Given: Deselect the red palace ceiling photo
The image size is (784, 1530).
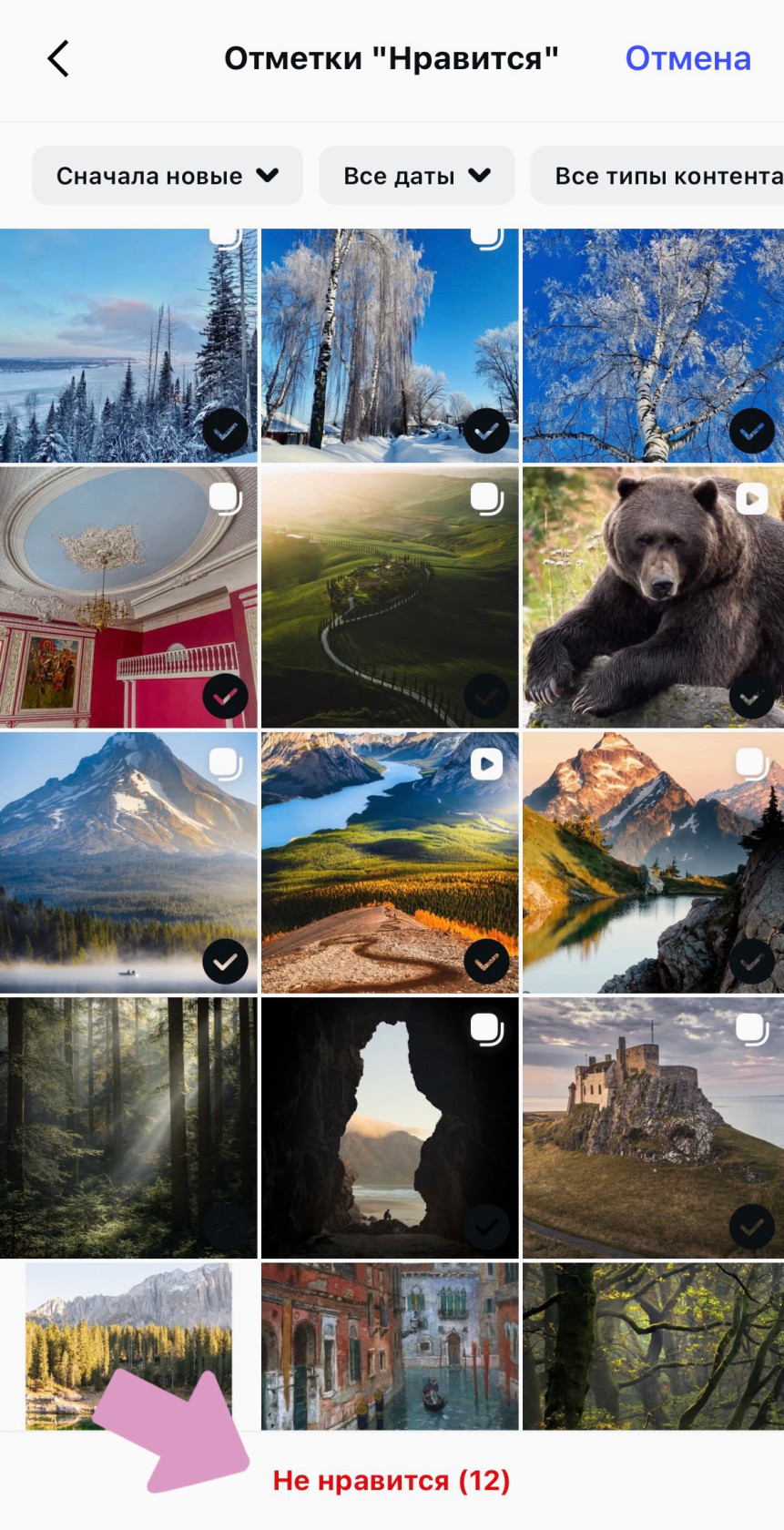Looking at the screenshot, I should [x=128, y=597].
